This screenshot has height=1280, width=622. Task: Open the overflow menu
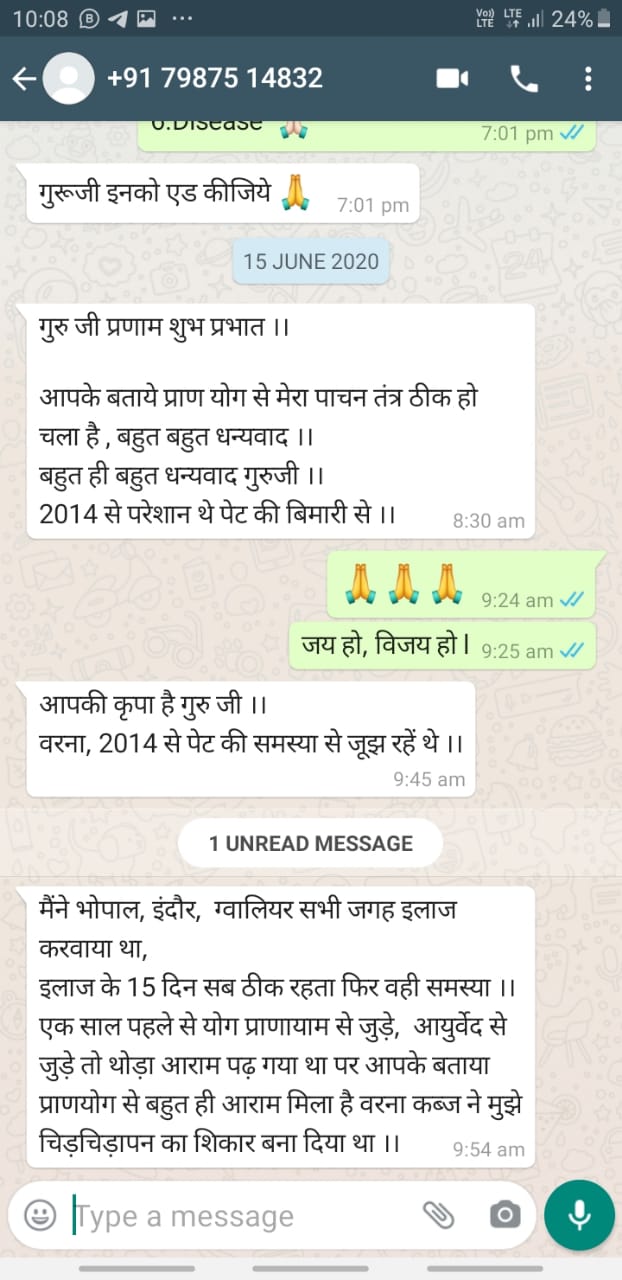(589, 78)
